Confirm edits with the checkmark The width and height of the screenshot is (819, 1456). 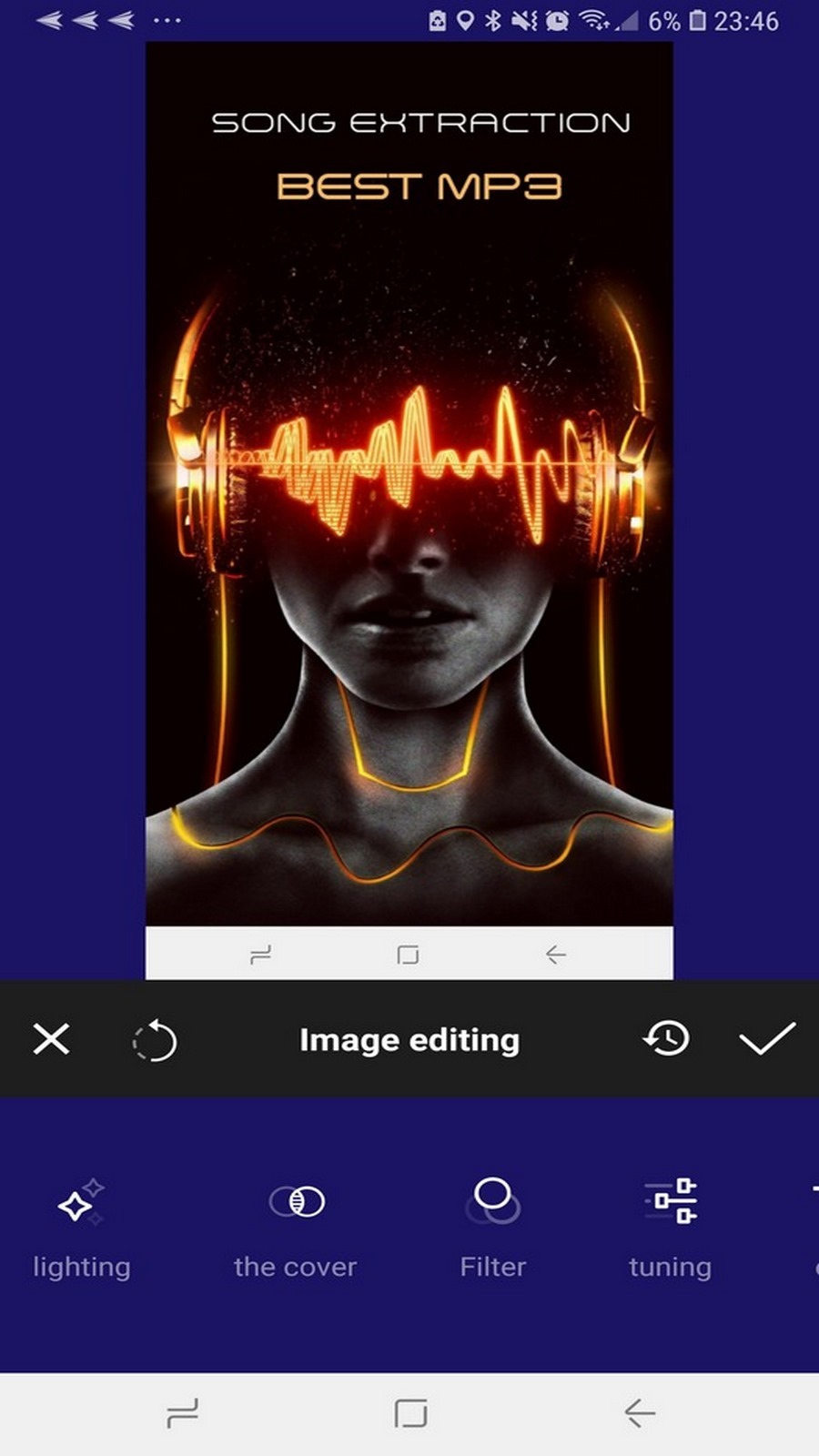[767, 1038]
